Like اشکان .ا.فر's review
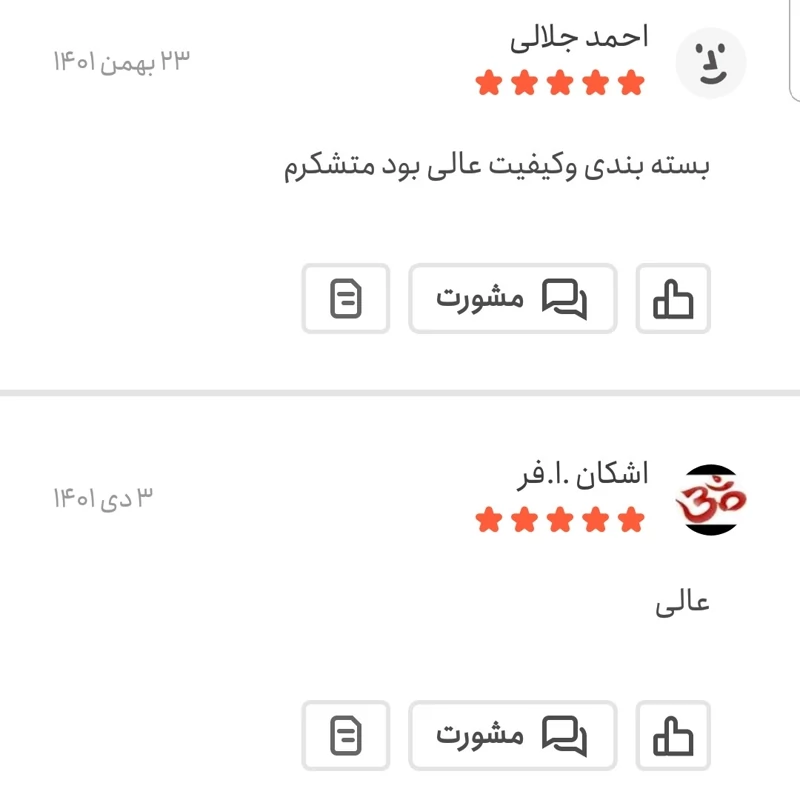This screenshot has height=800, width=800. pos(673,735)
